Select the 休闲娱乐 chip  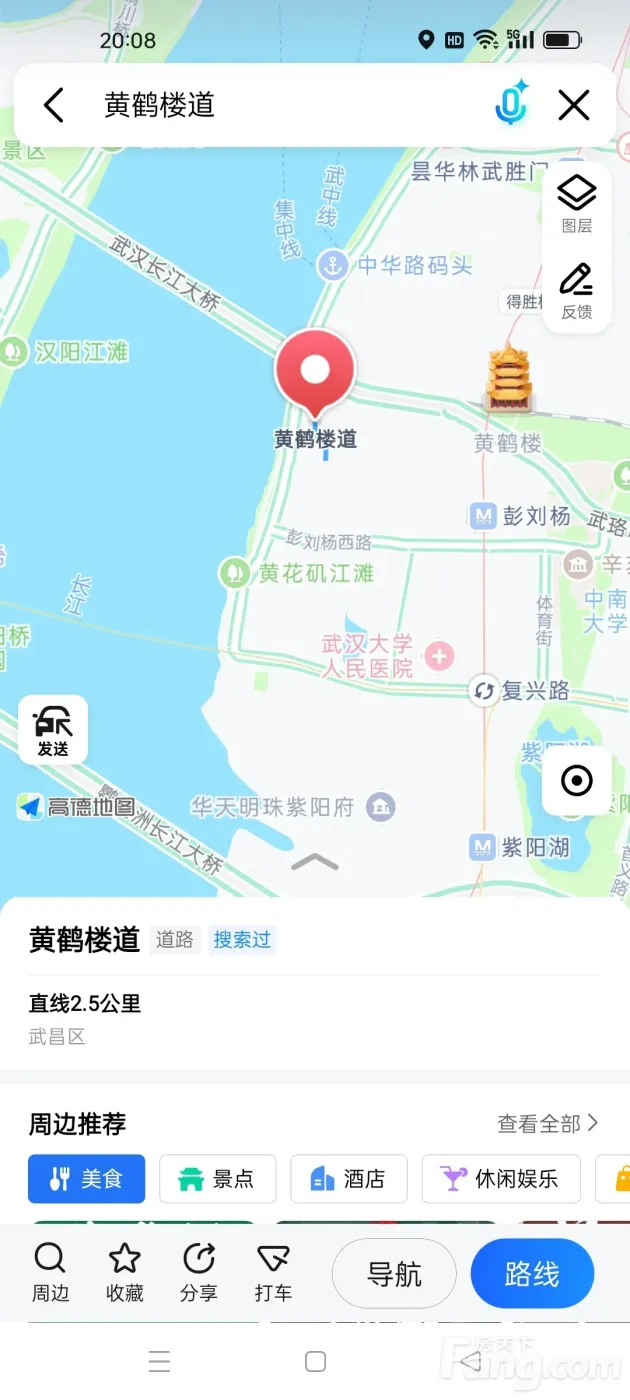tap(501, 1179)
